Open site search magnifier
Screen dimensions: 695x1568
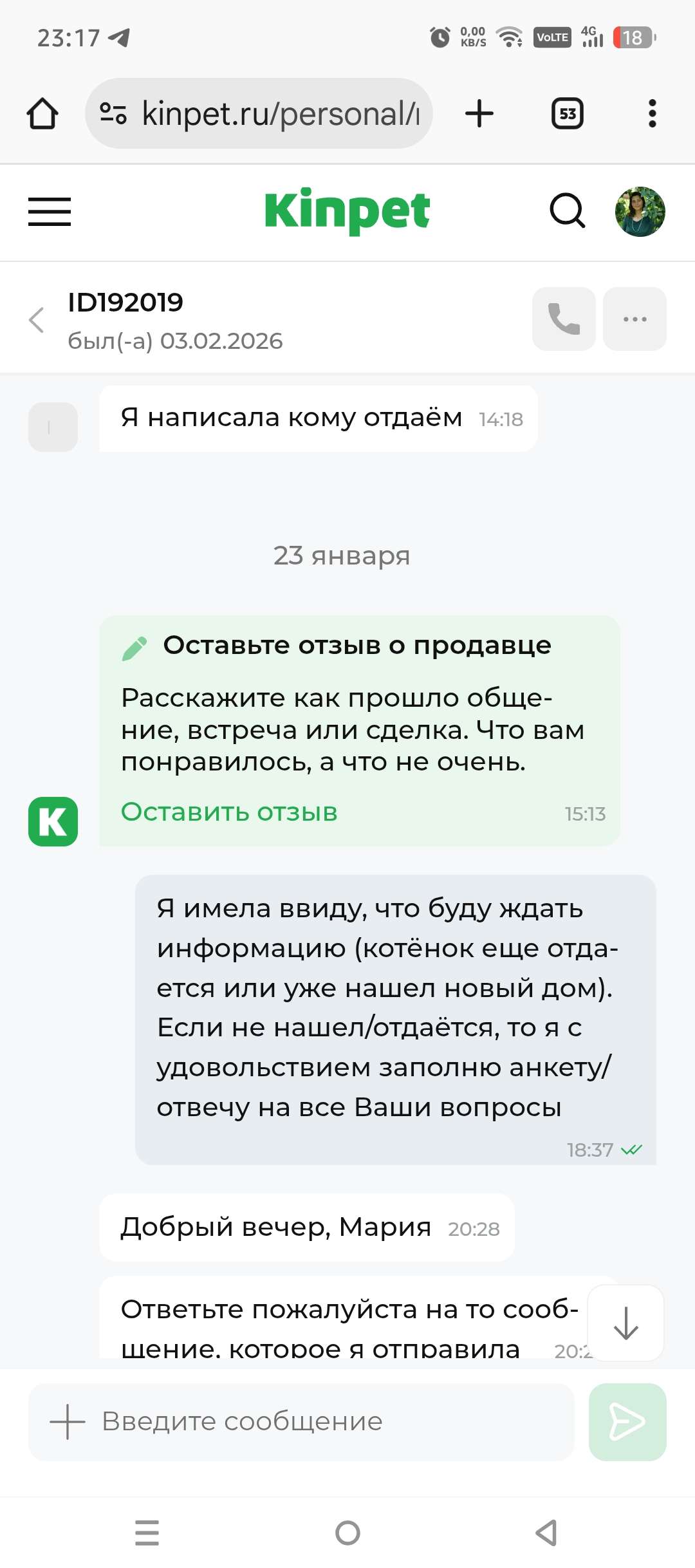(x=567, y=211)
